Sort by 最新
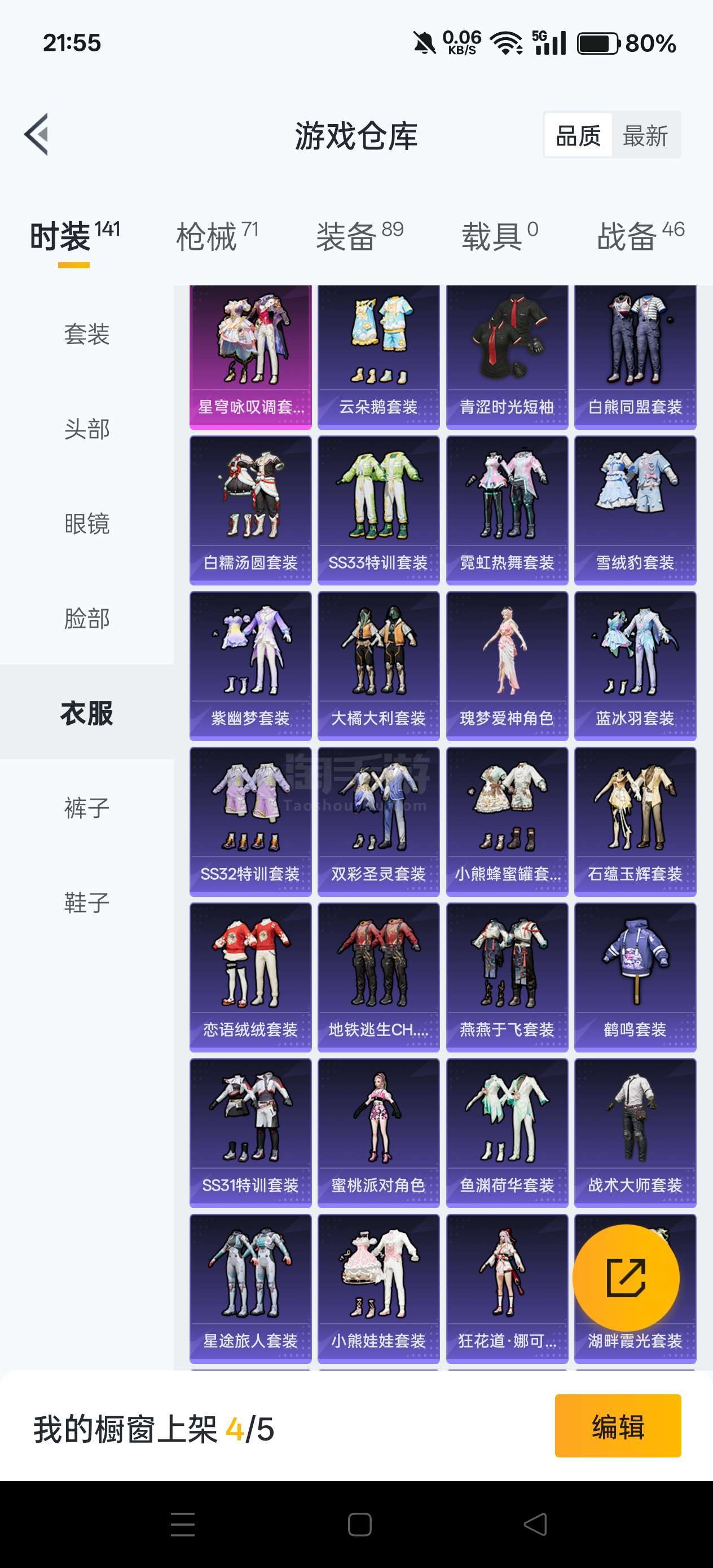This screenshot has height=1568, width=713. 645,135
